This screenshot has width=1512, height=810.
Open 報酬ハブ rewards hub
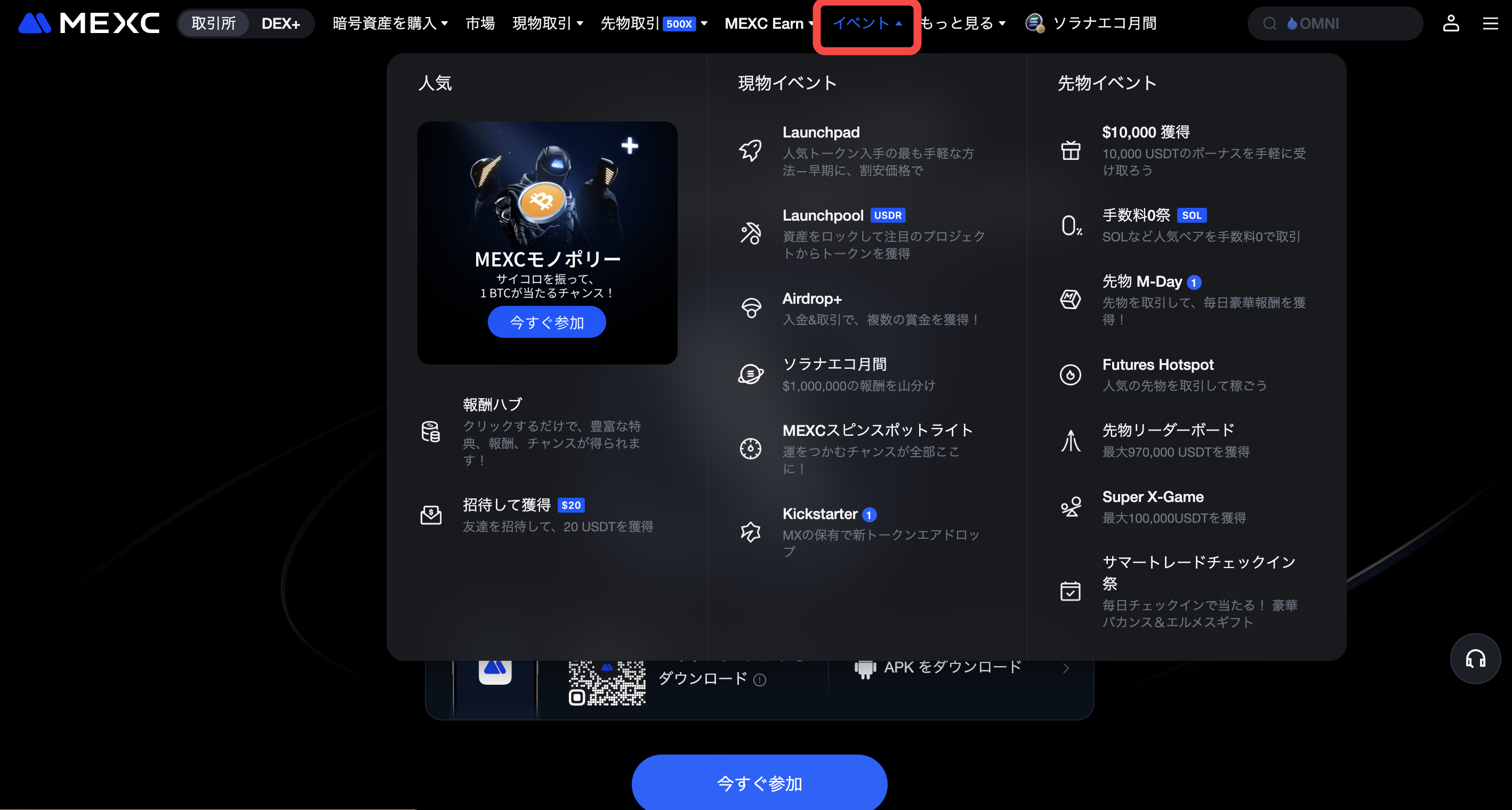492,404
